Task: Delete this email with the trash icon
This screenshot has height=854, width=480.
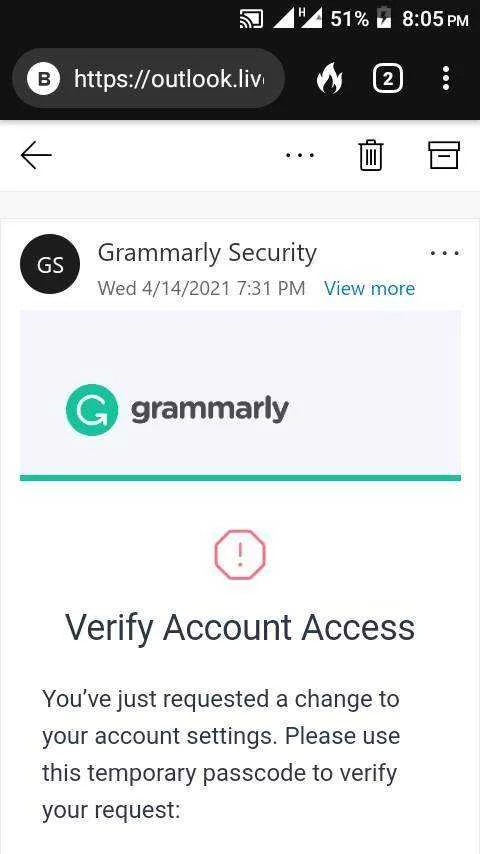Action: pyautogui.click(x=371, y=155)
